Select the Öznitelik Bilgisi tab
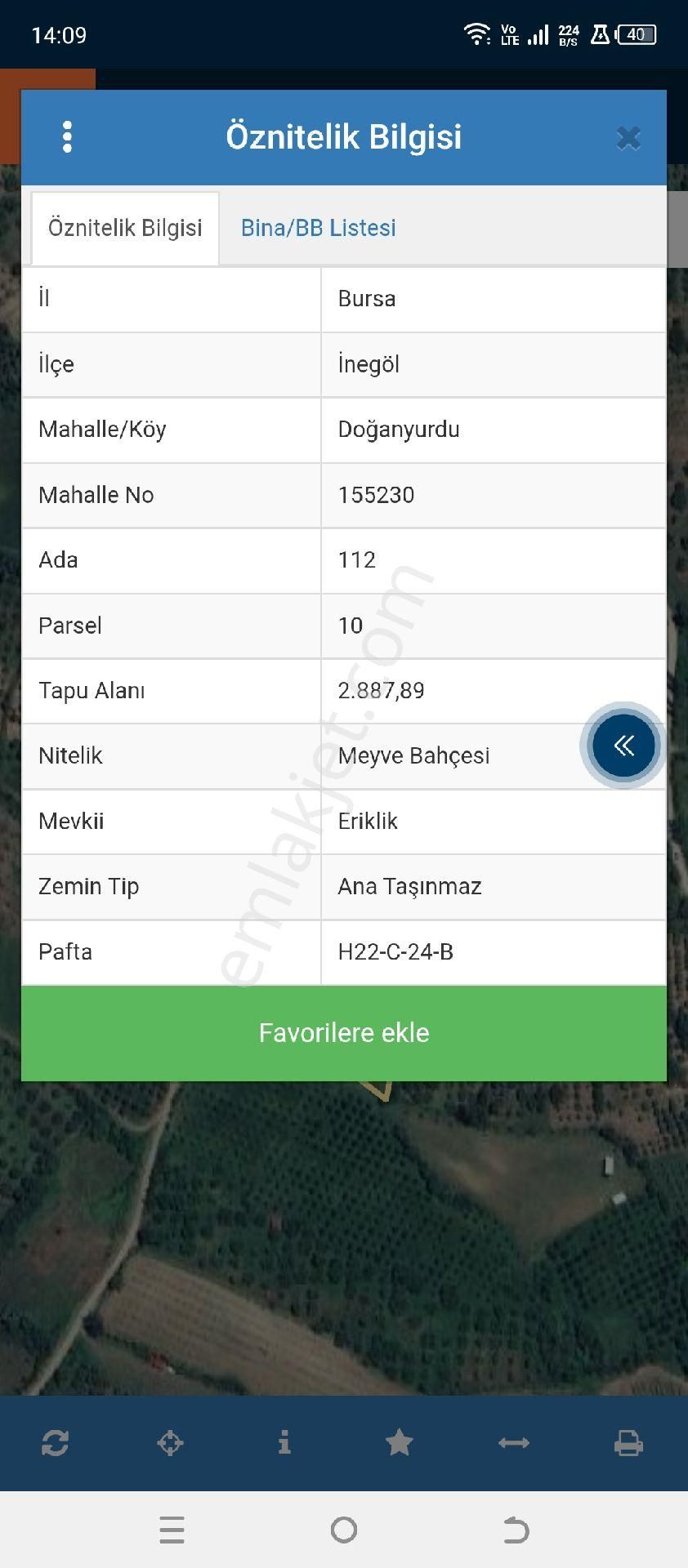 [x=125, y=228]
